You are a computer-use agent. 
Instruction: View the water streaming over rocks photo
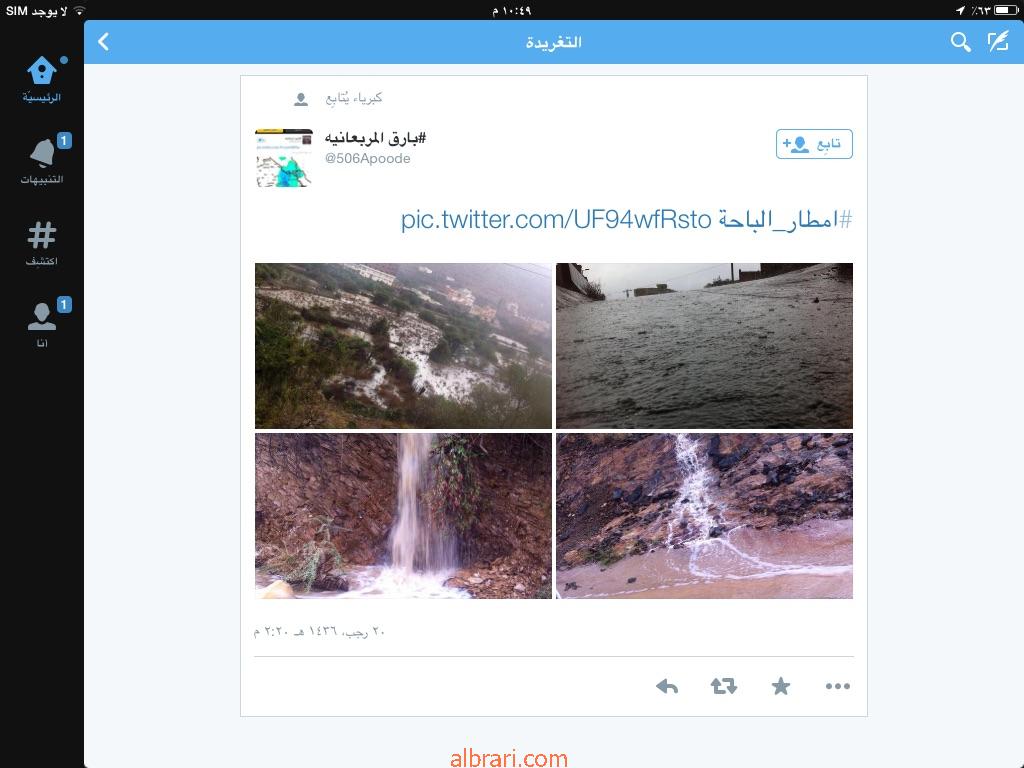tap(704, 515)
